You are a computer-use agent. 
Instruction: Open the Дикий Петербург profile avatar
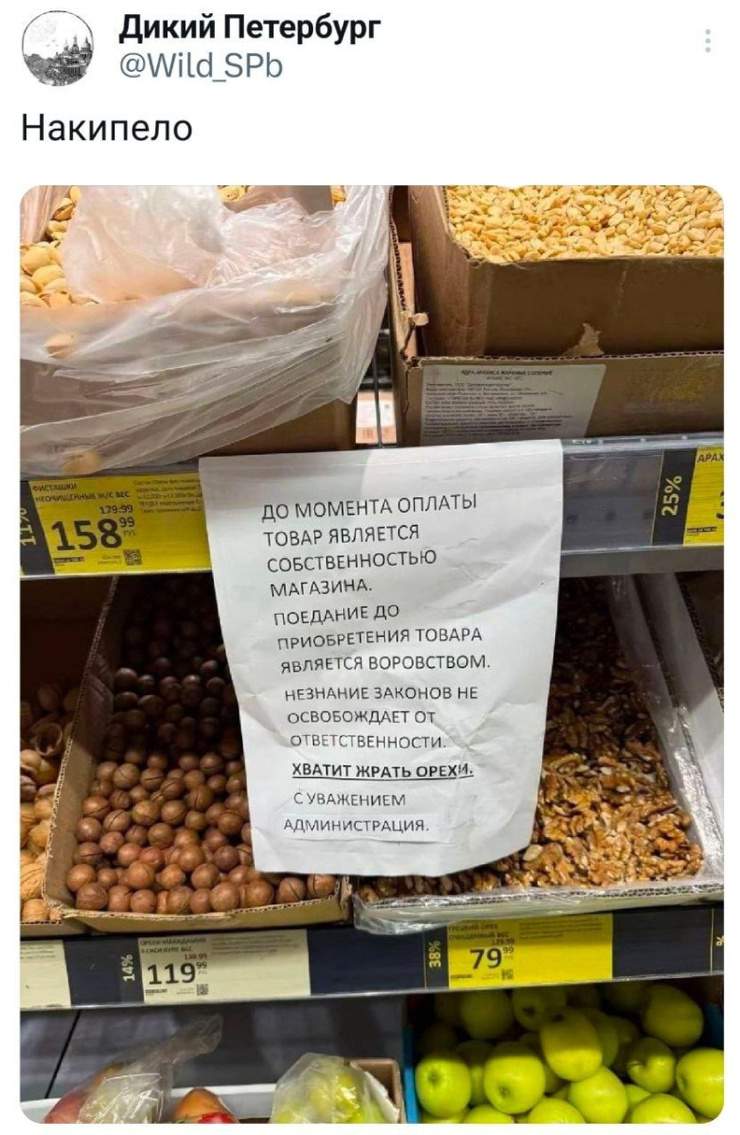tap(57, 48)
